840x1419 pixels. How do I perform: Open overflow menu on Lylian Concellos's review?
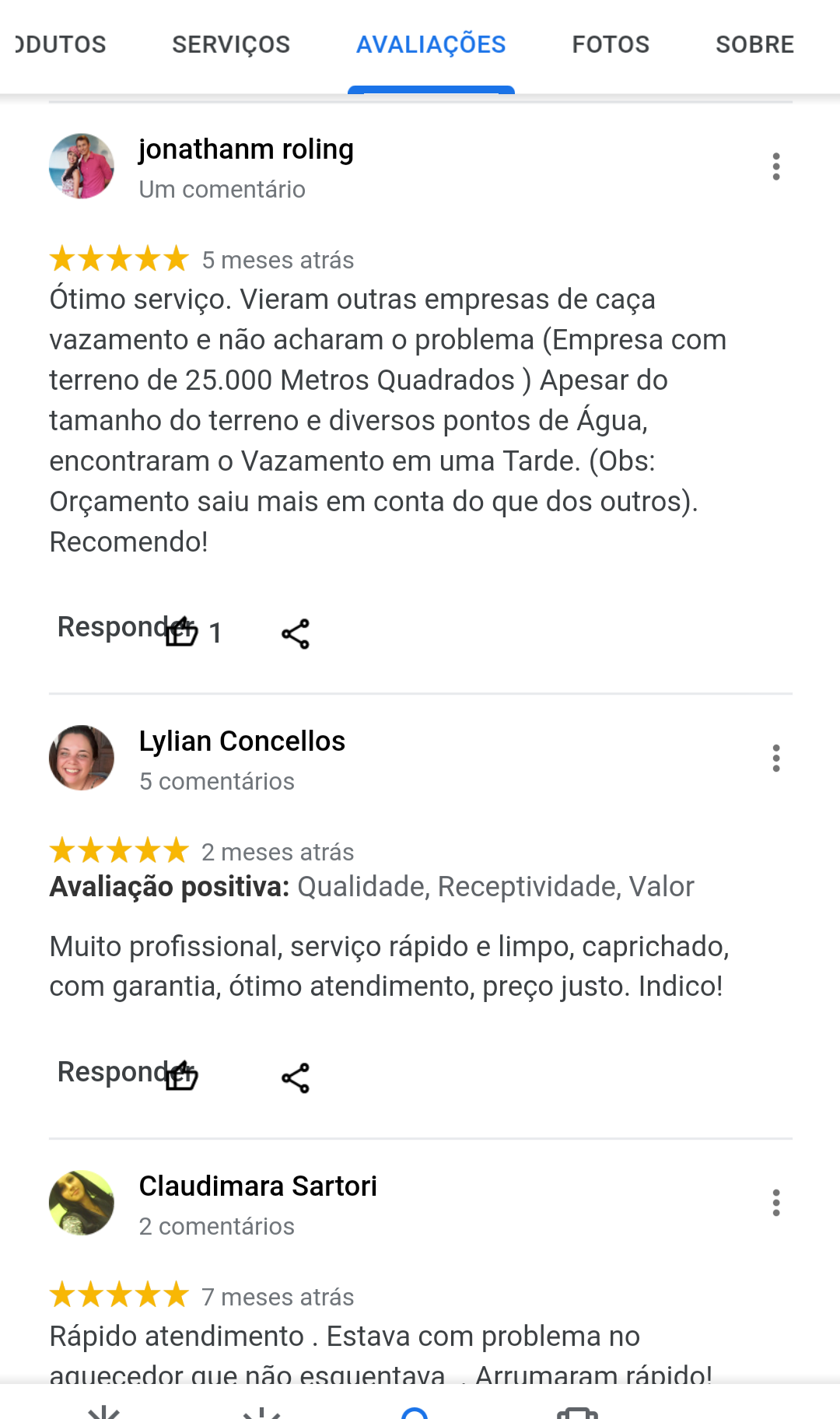click(x=775, y=758)
